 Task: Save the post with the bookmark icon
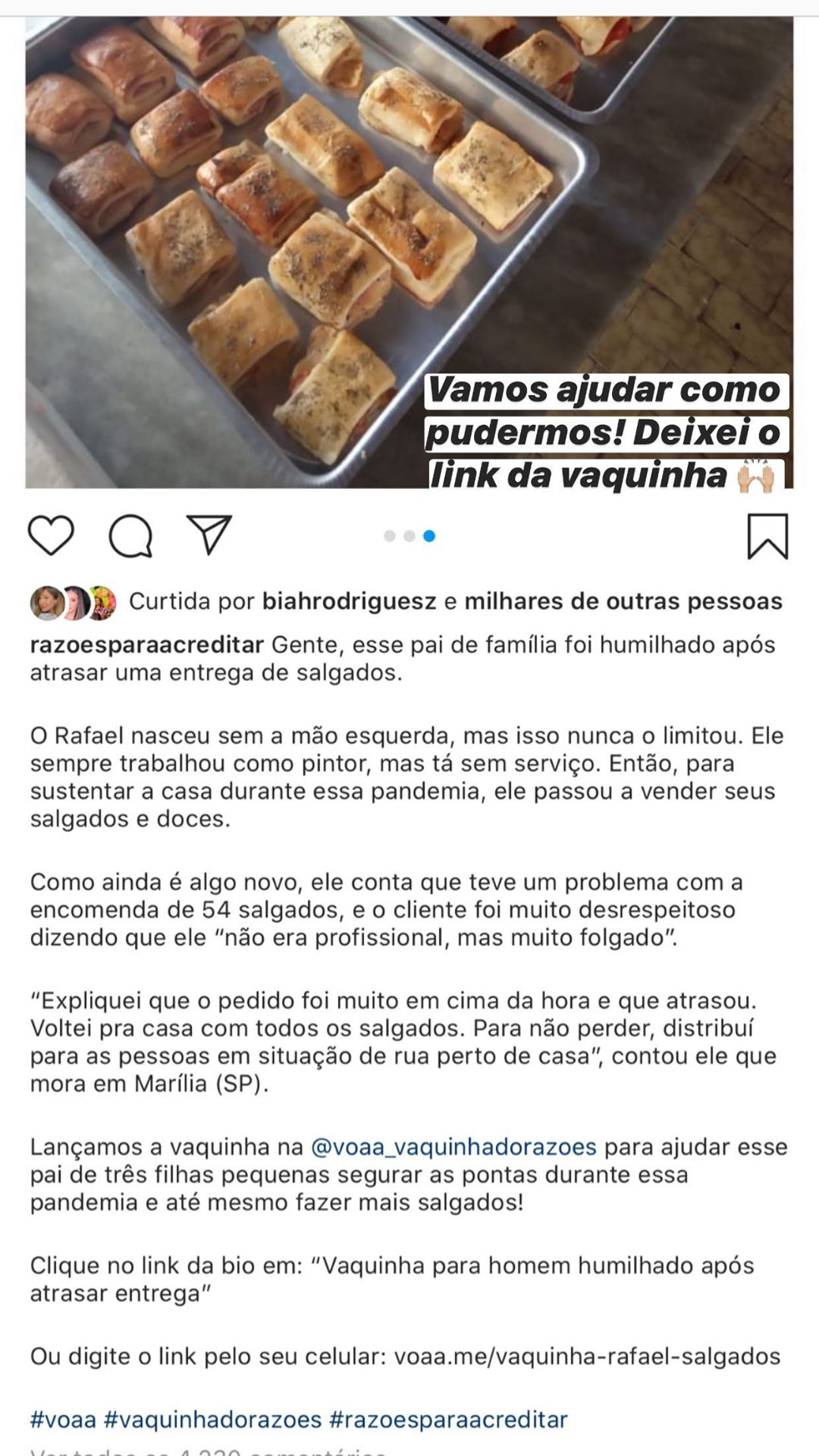[767, 536]
